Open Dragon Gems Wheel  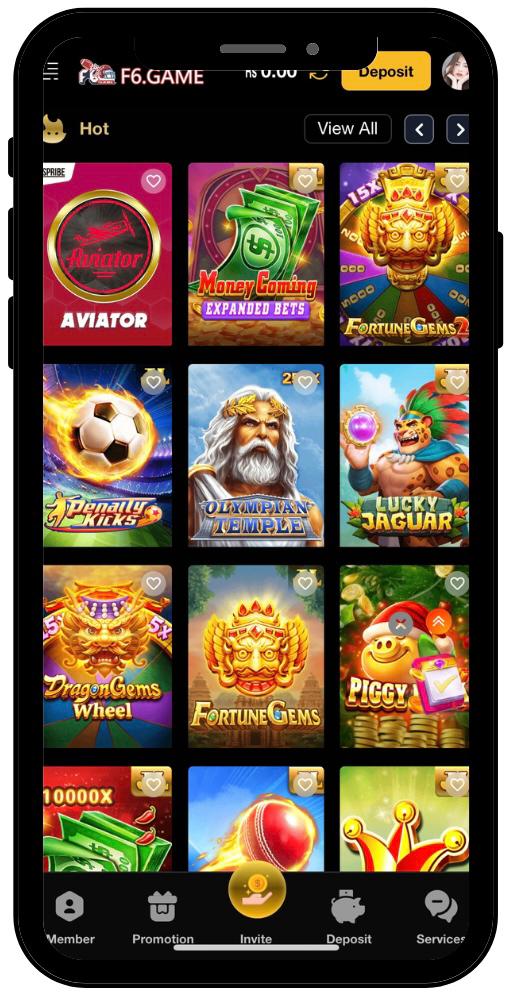pyautogui.click(x=107, y=656)
